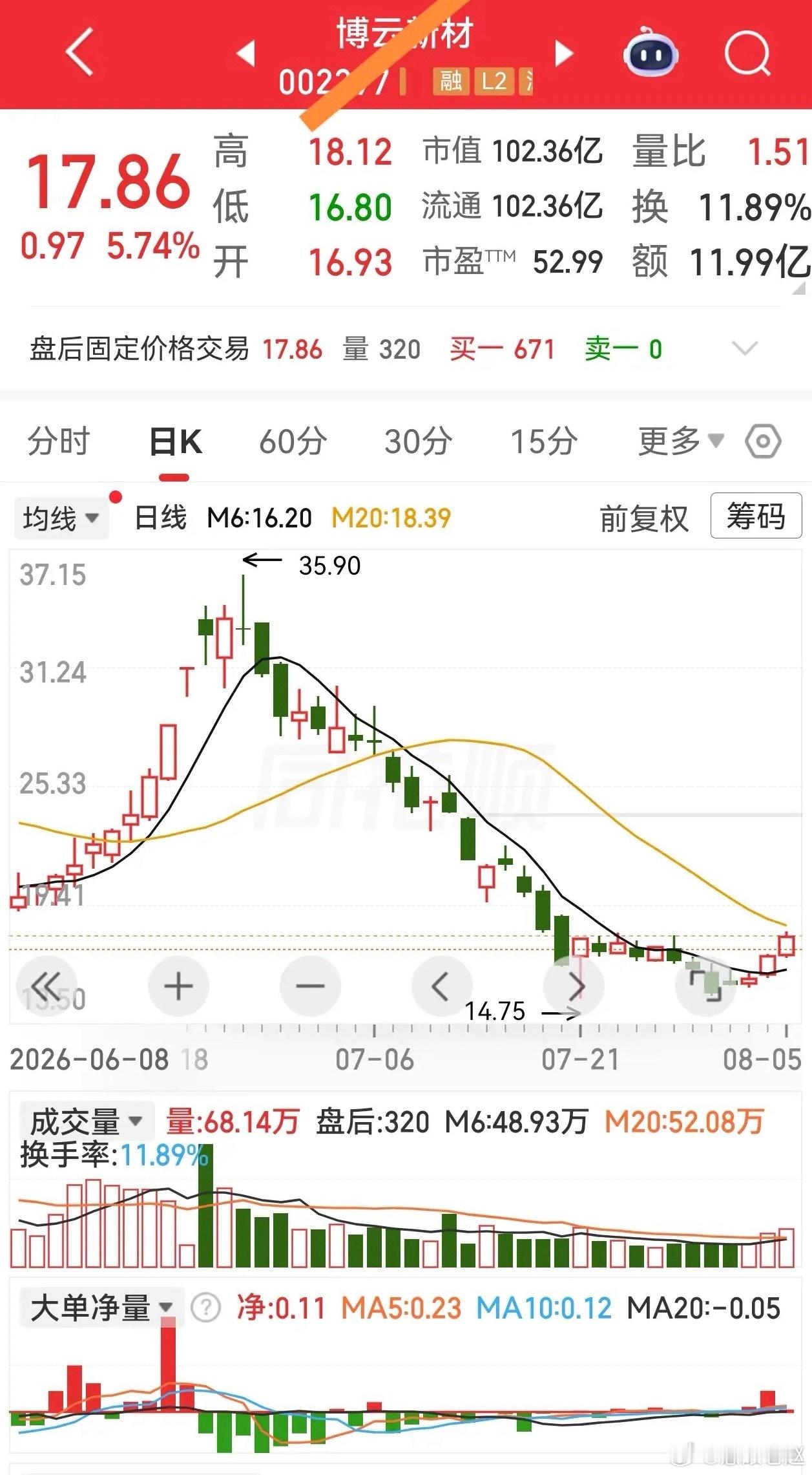Open the AI robot assistant
Viewport: 812px width, 1475px height.
pyautogui.click(x=651, y=52)
